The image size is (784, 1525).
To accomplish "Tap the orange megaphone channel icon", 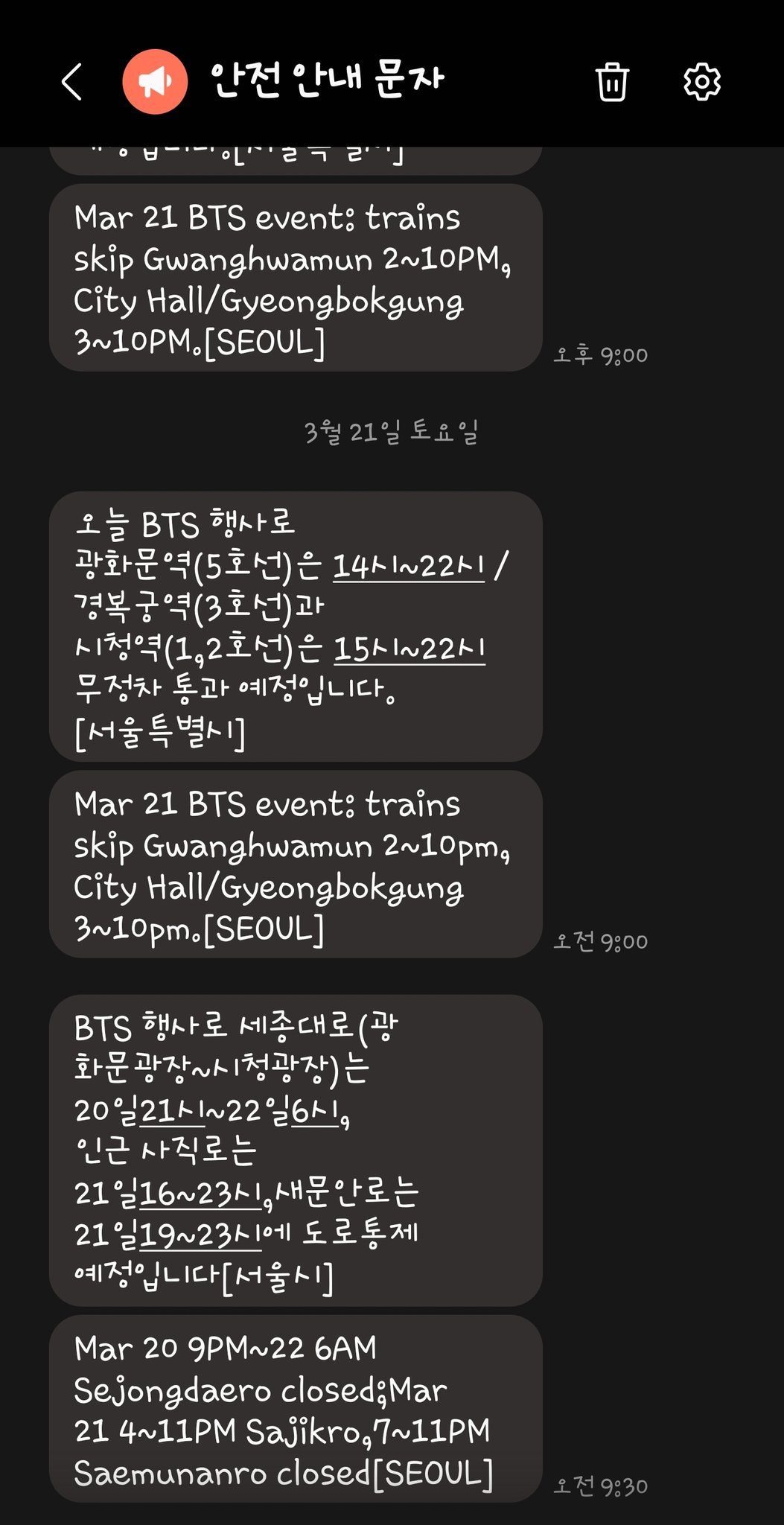I will click(x=153, y=82).
